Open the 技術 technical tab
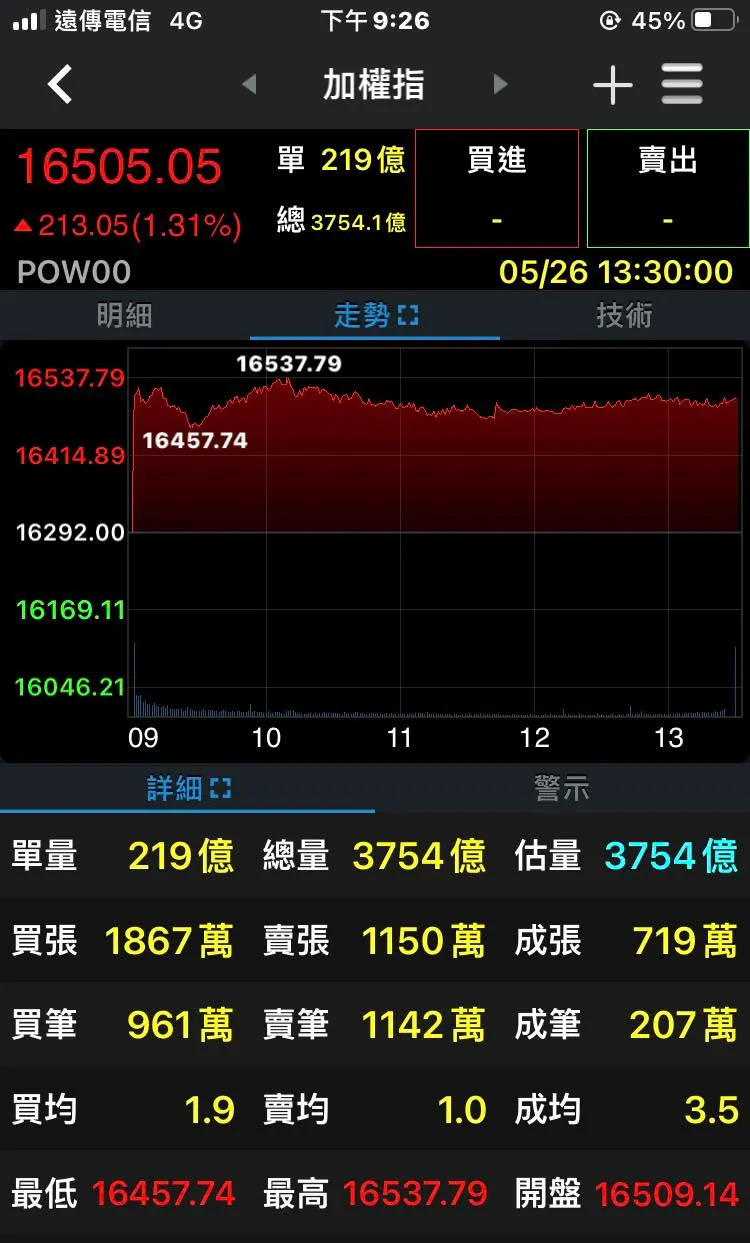Image resolution: width=750 pixels, height=1243 pixels. [624, 316]
